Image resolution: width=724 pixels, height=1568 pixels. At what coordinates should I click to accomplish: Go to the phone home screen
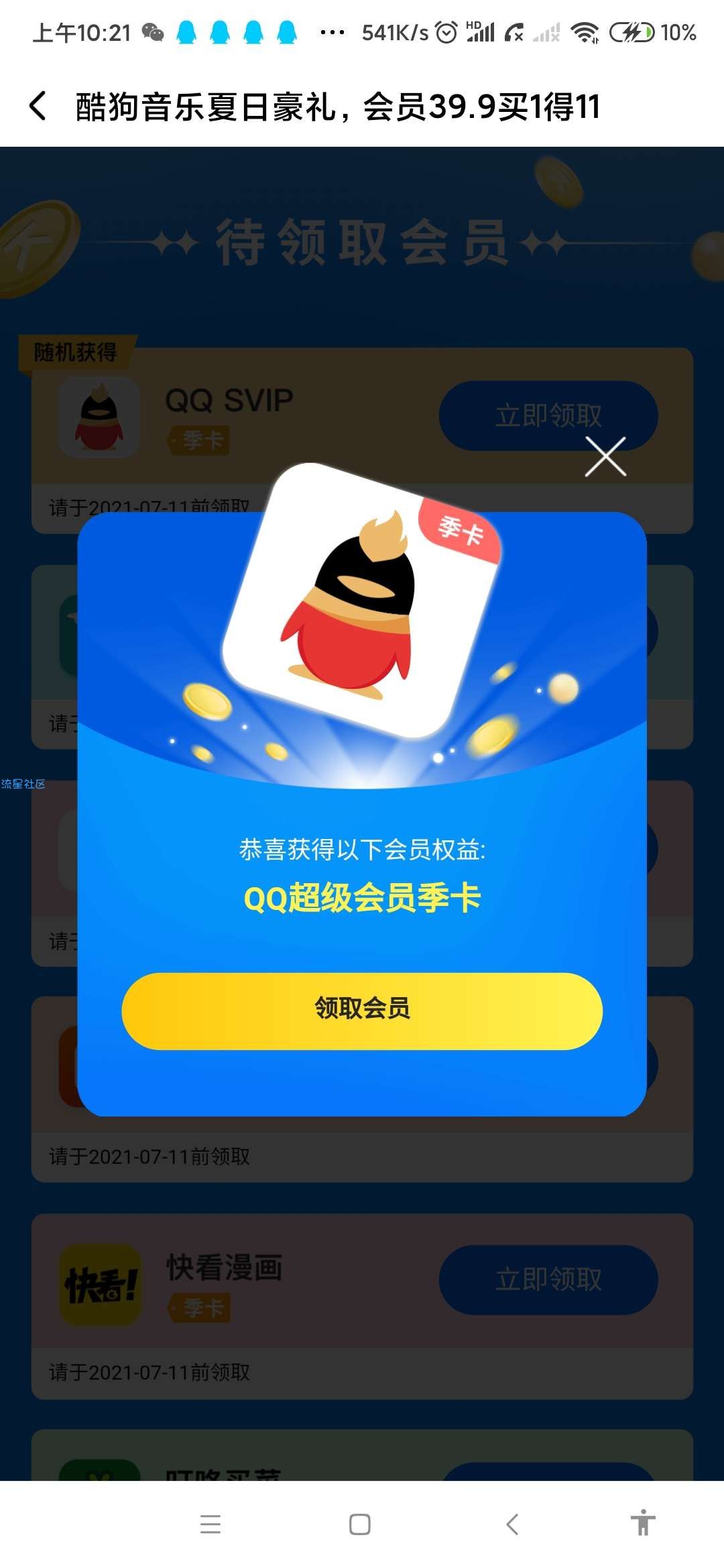tap(360, 1524)
